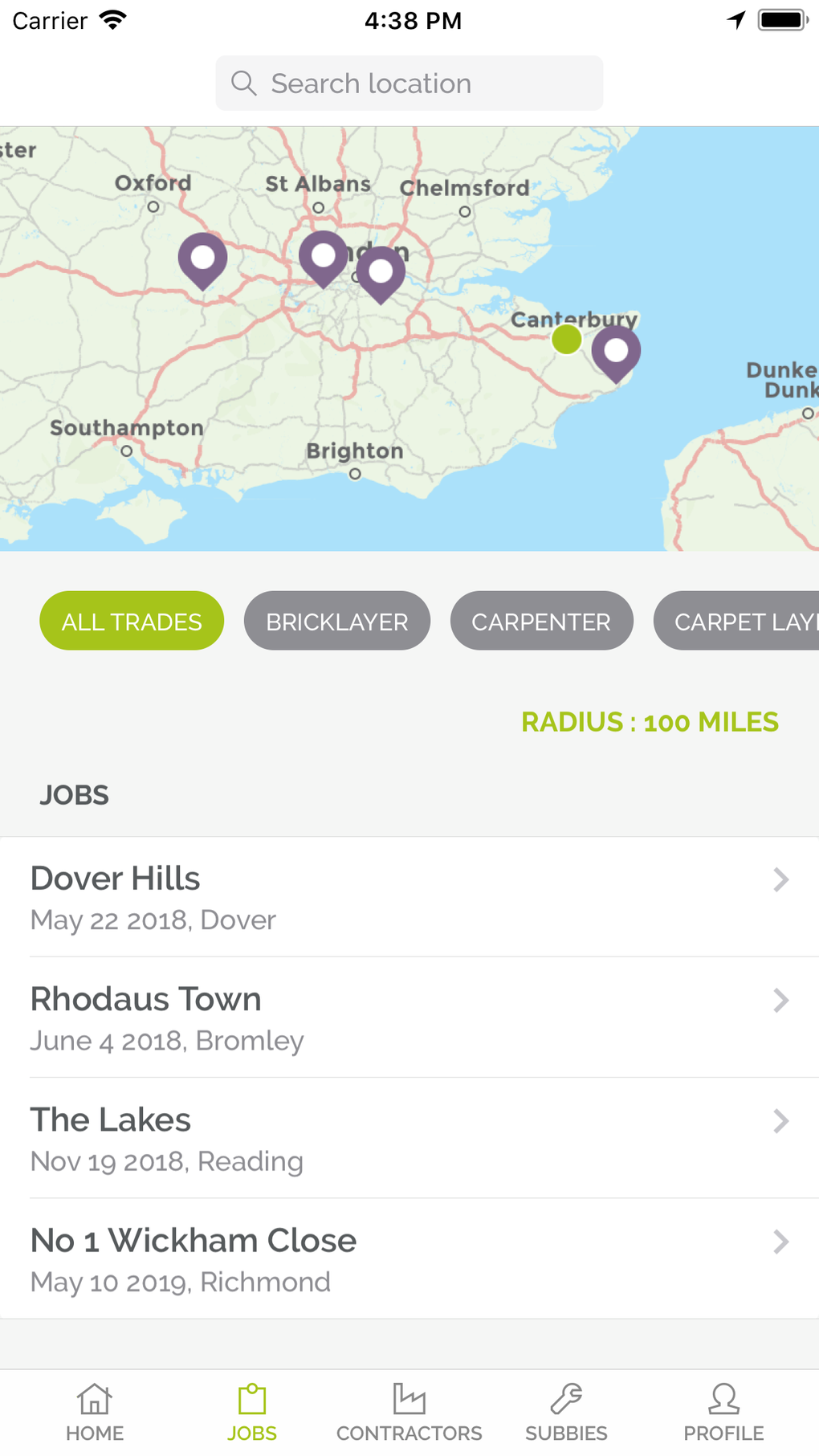Open the Subbies tab
The image size is (819, 1456).
(x=566, y=1413)
